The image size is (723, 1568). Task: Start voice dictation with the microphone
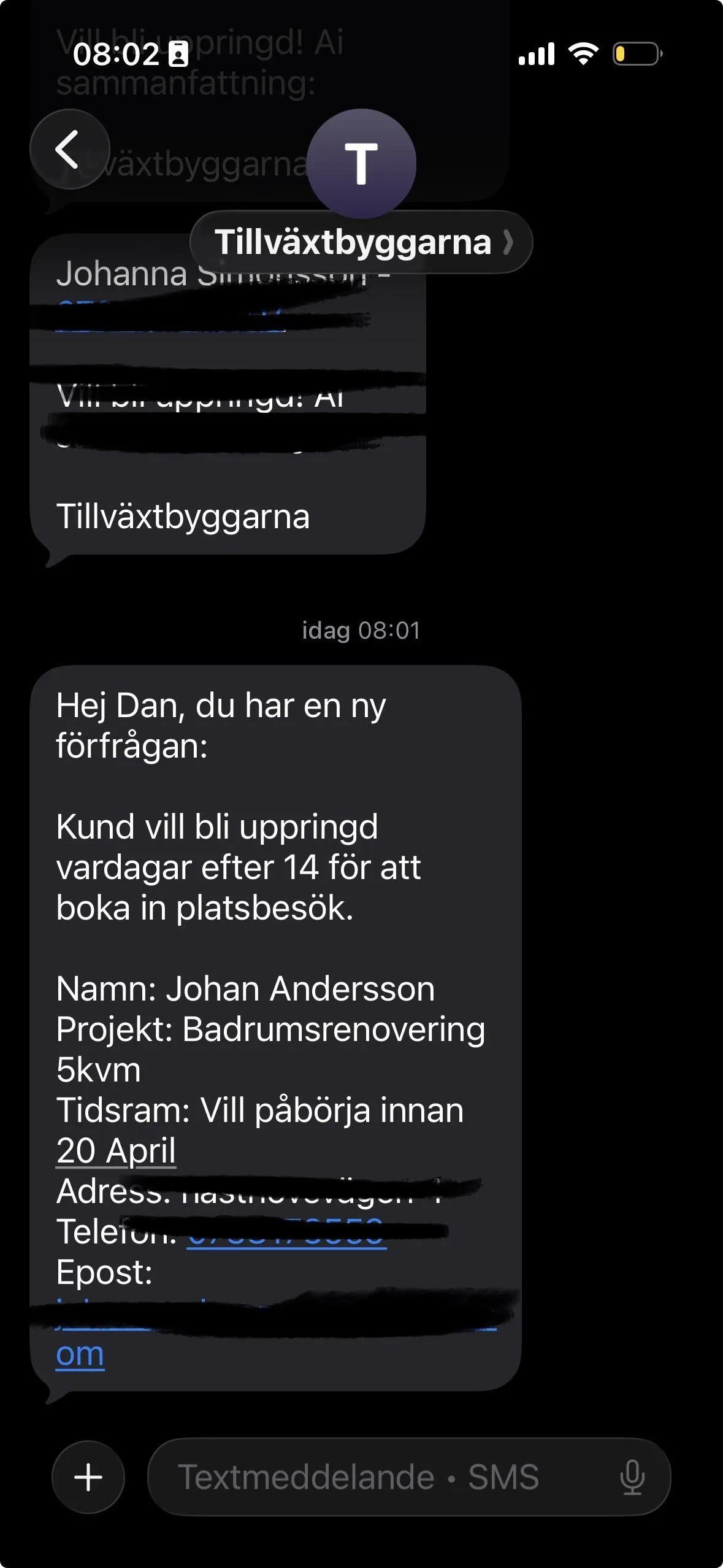click(x=632, y=1477)
